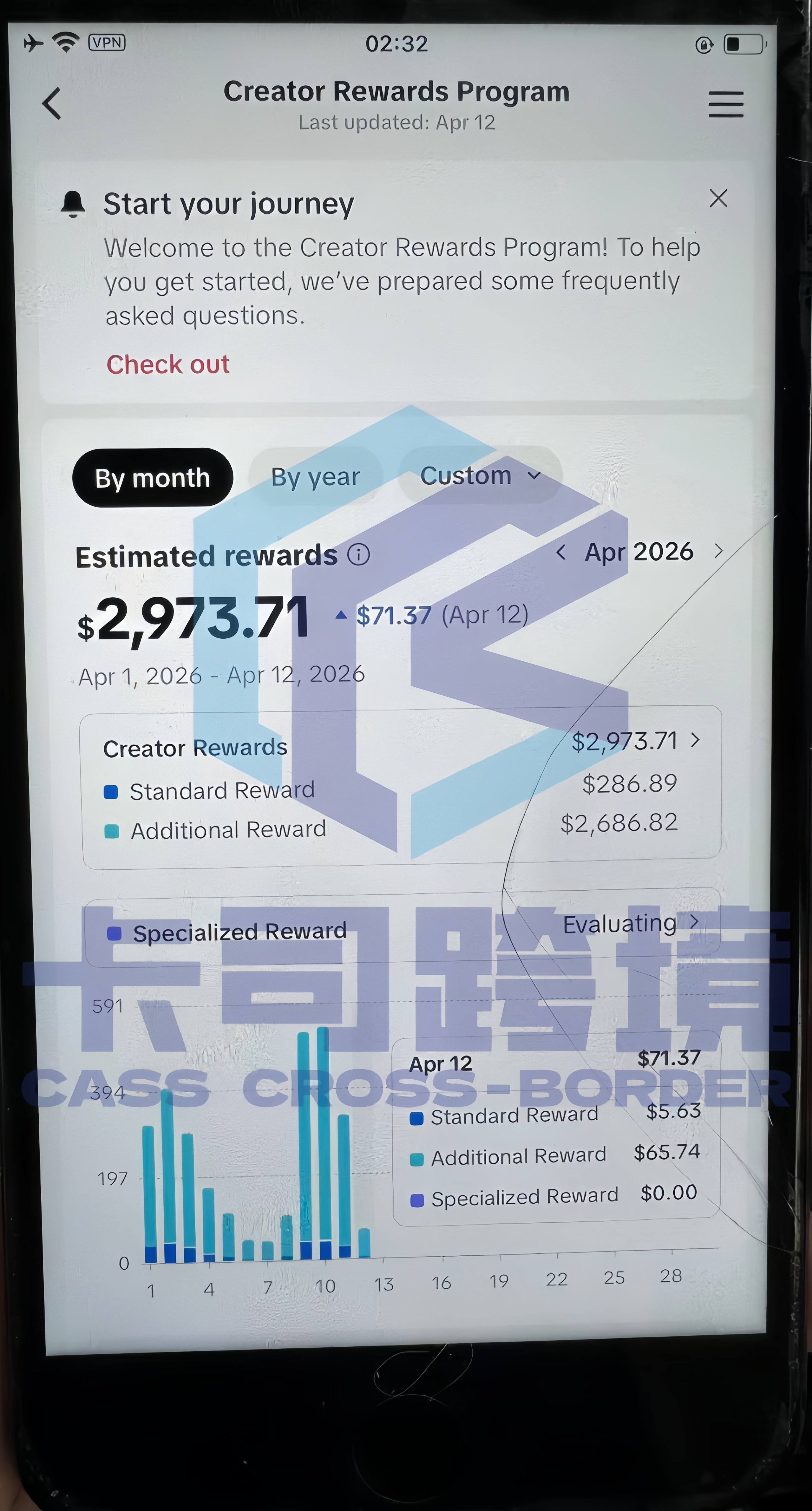The width and height of the screenshot is (812, 1511).
Task: Go to the previous month before Apr 2026
Action: pyautogui.click(x=561, y=552)
